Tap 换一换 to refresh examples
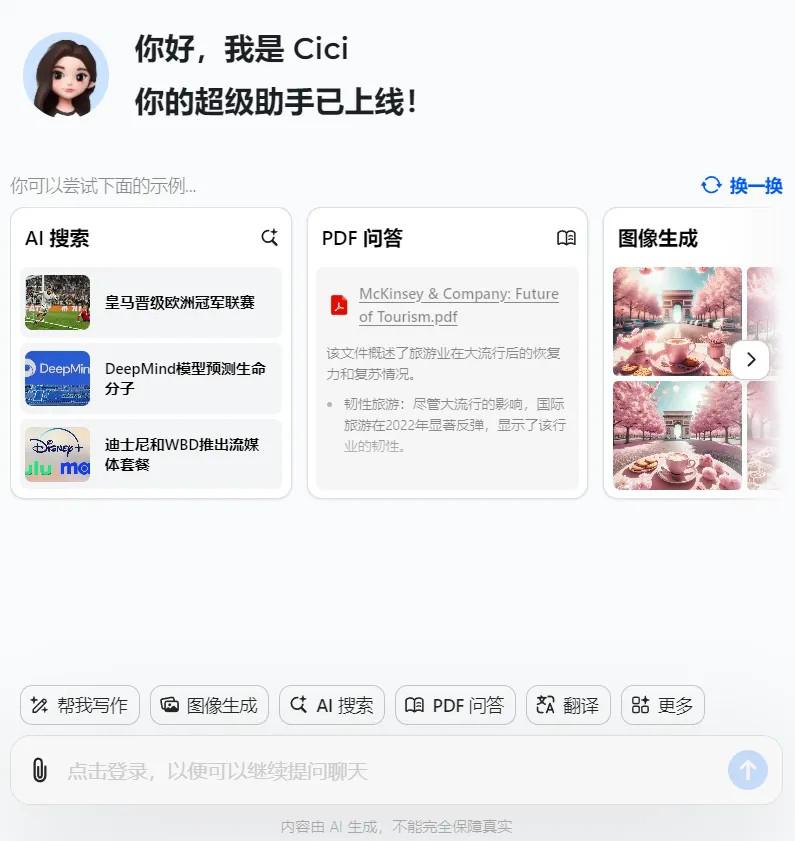Screen dimensions: 795x841 tap(742, 185)
